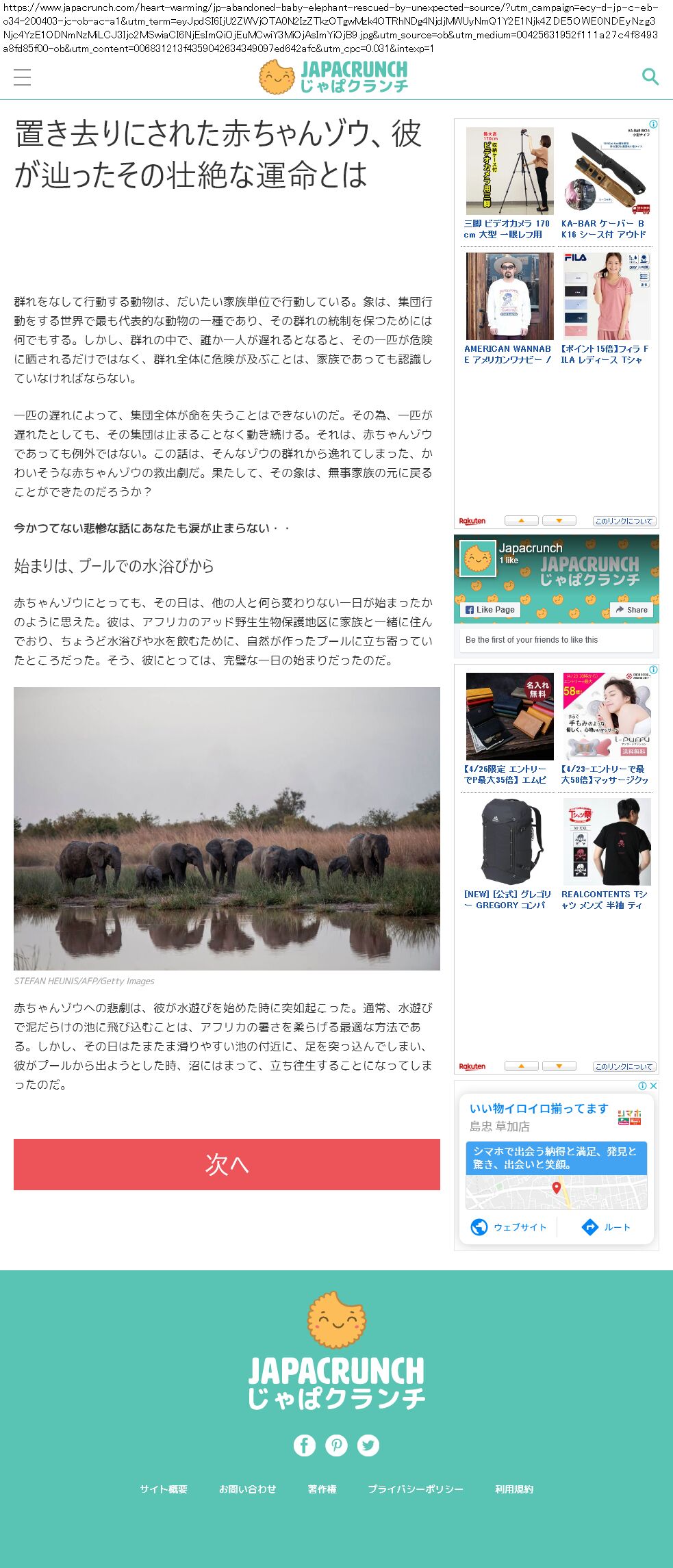This screenshot has width=673, height=1568.
Task: Open the hamburger menu
Action: (x=23, y=77)
